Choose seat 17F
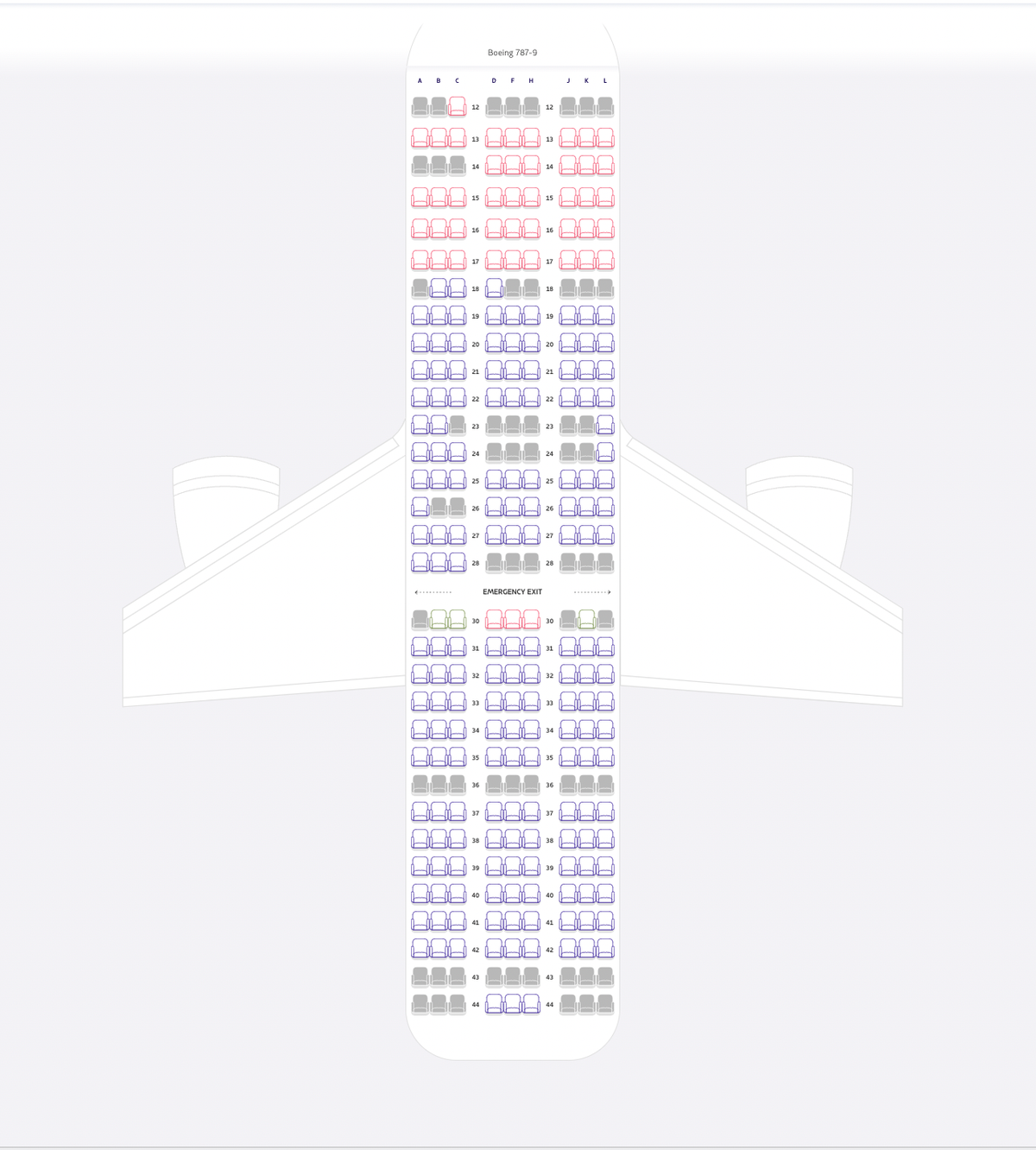Image resolution: width=1036 pixels, height=1150 pixels. (x=513, y=261)
